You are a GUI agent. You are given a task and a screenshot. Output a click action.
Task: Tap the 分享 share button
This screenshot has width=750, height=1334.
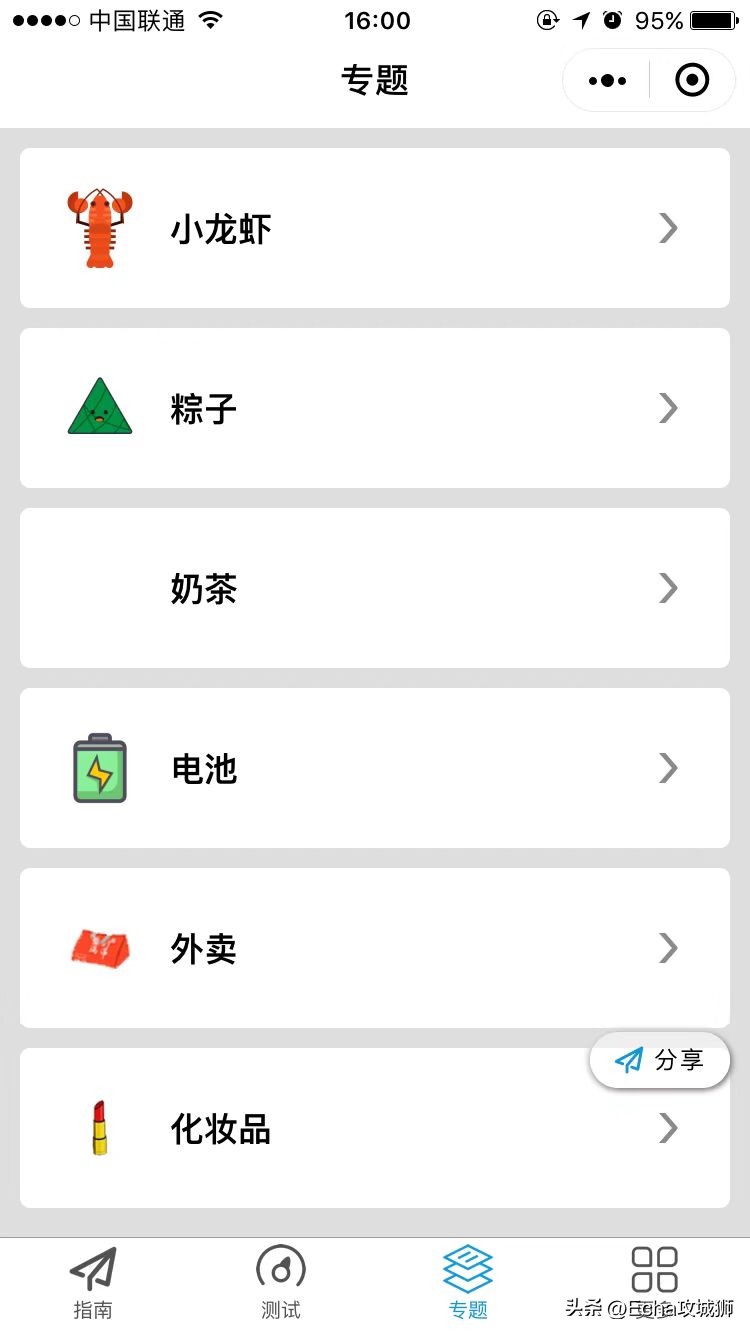click(x=660, y=1060)
